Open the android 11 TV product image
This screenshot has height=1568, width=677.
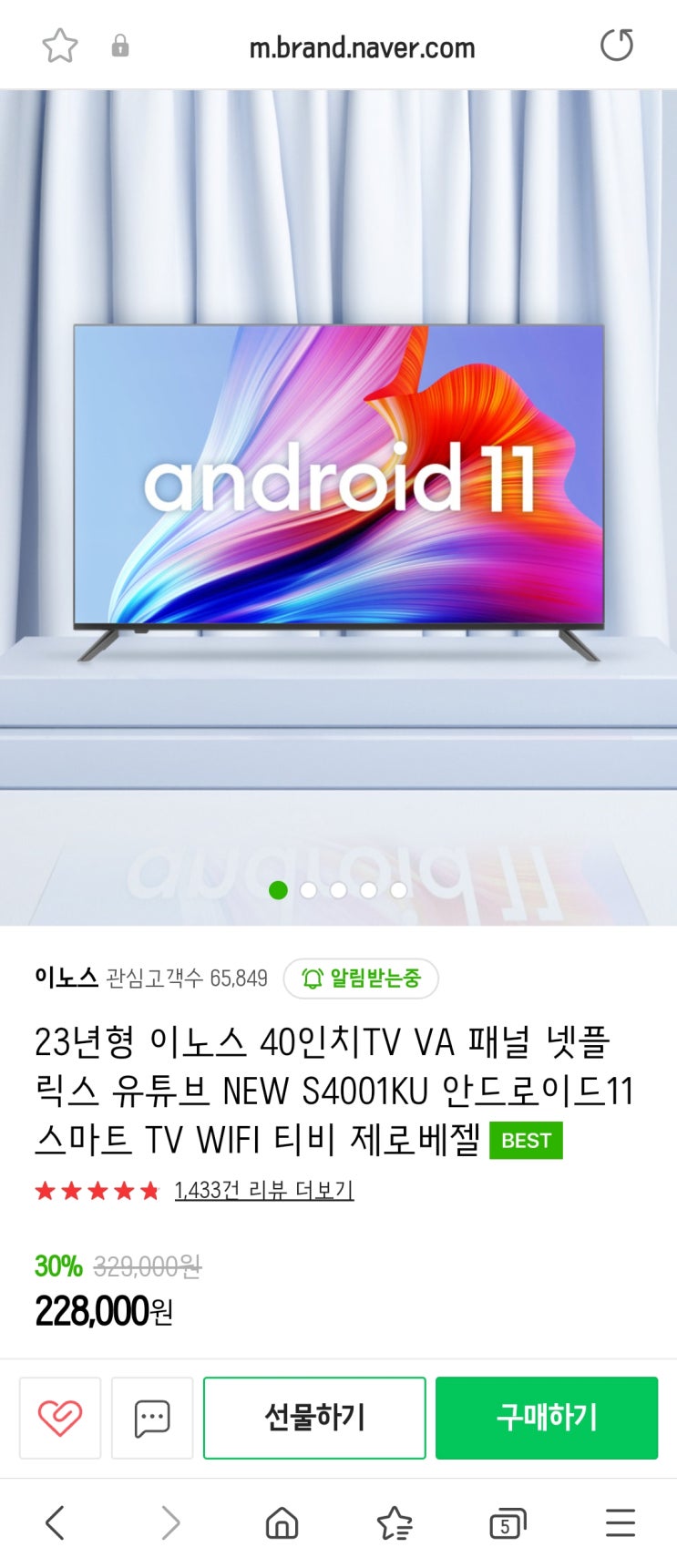pyautogui.click(x=338, y=507)
